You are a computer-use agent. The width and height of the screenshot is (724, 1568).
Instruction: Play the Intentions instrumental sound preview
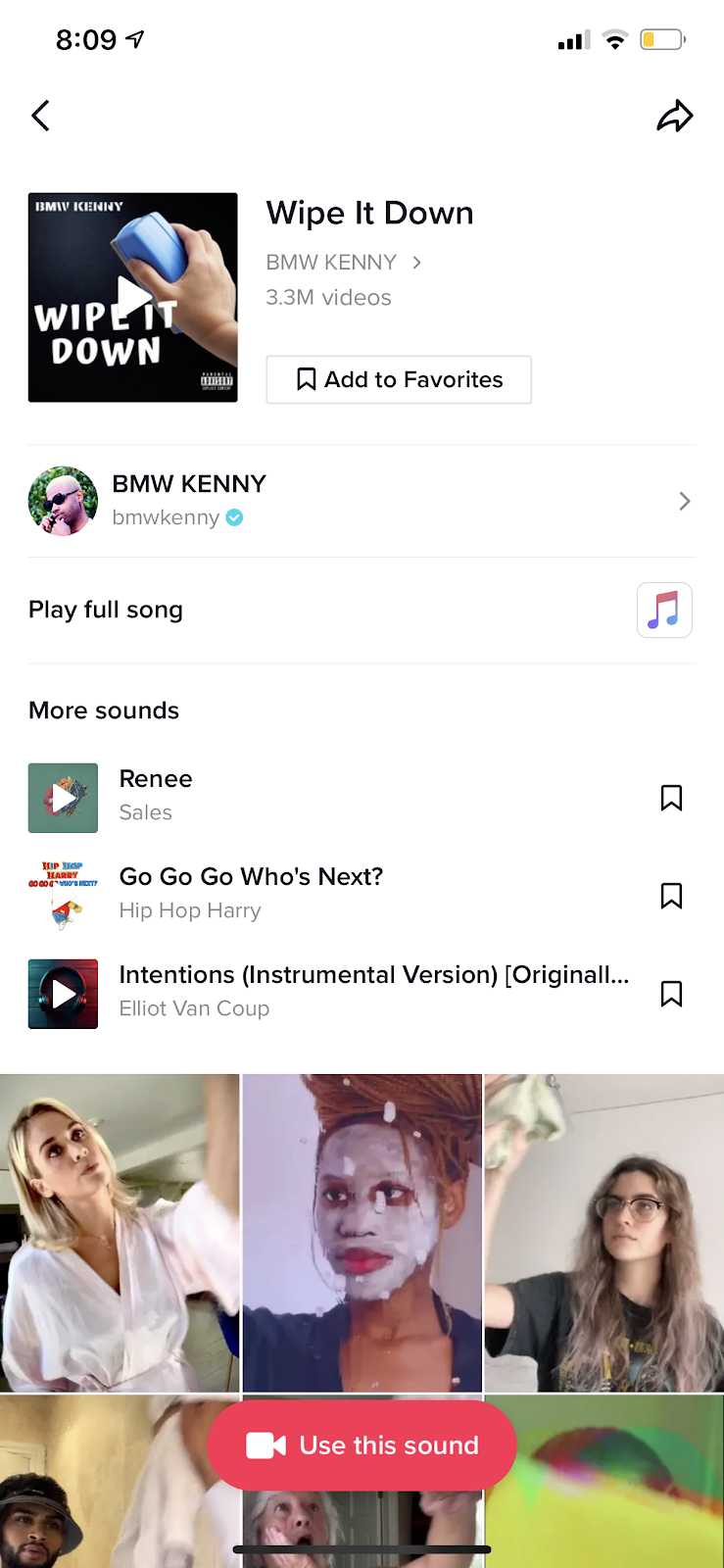[63, 994]
